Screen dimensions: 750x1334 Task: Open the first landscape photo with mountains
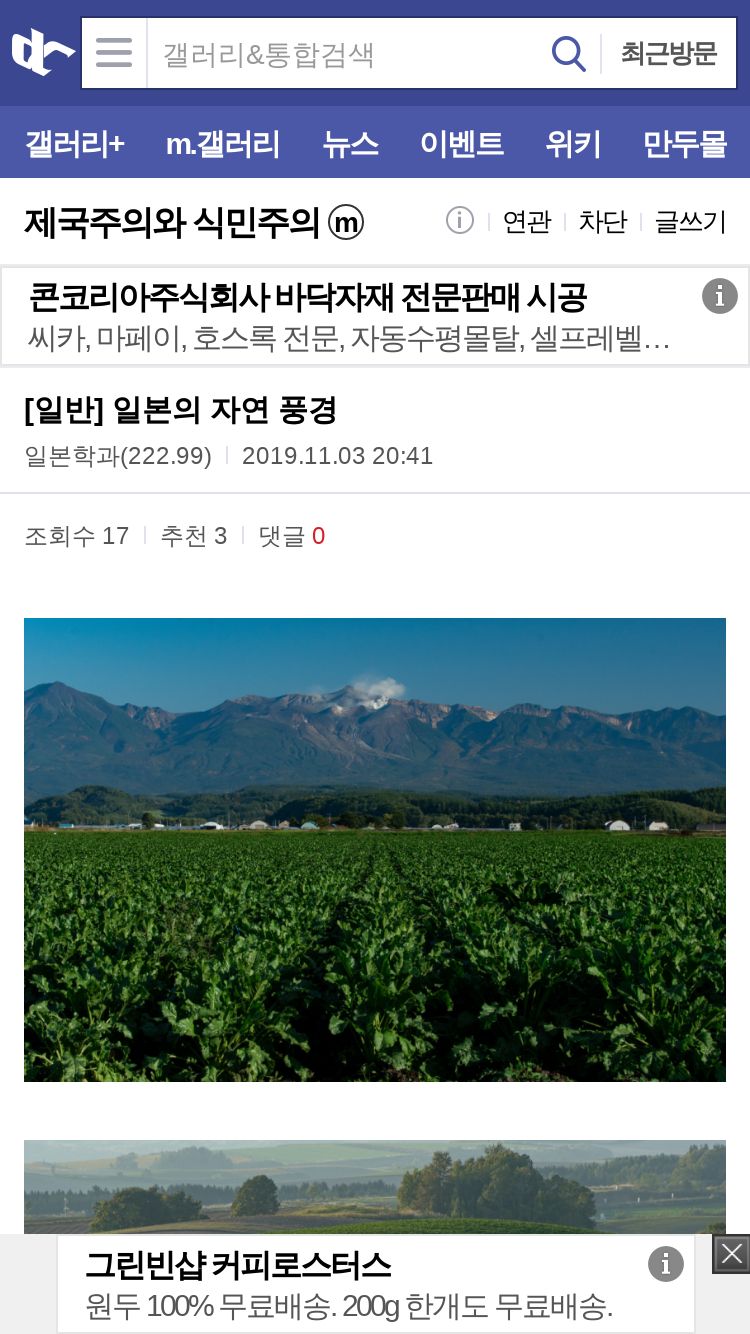click(375, 849)
